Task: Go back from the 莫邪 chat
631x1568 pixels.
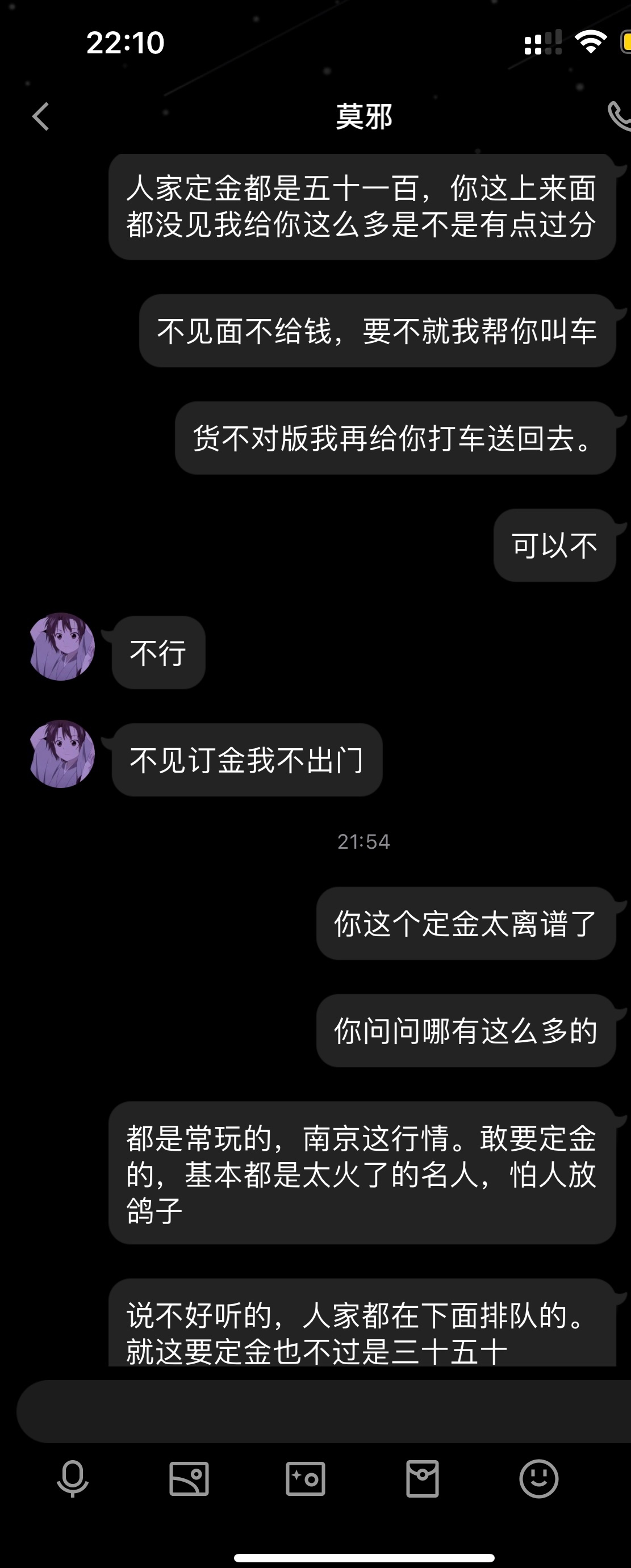Action: click(40, 116)
